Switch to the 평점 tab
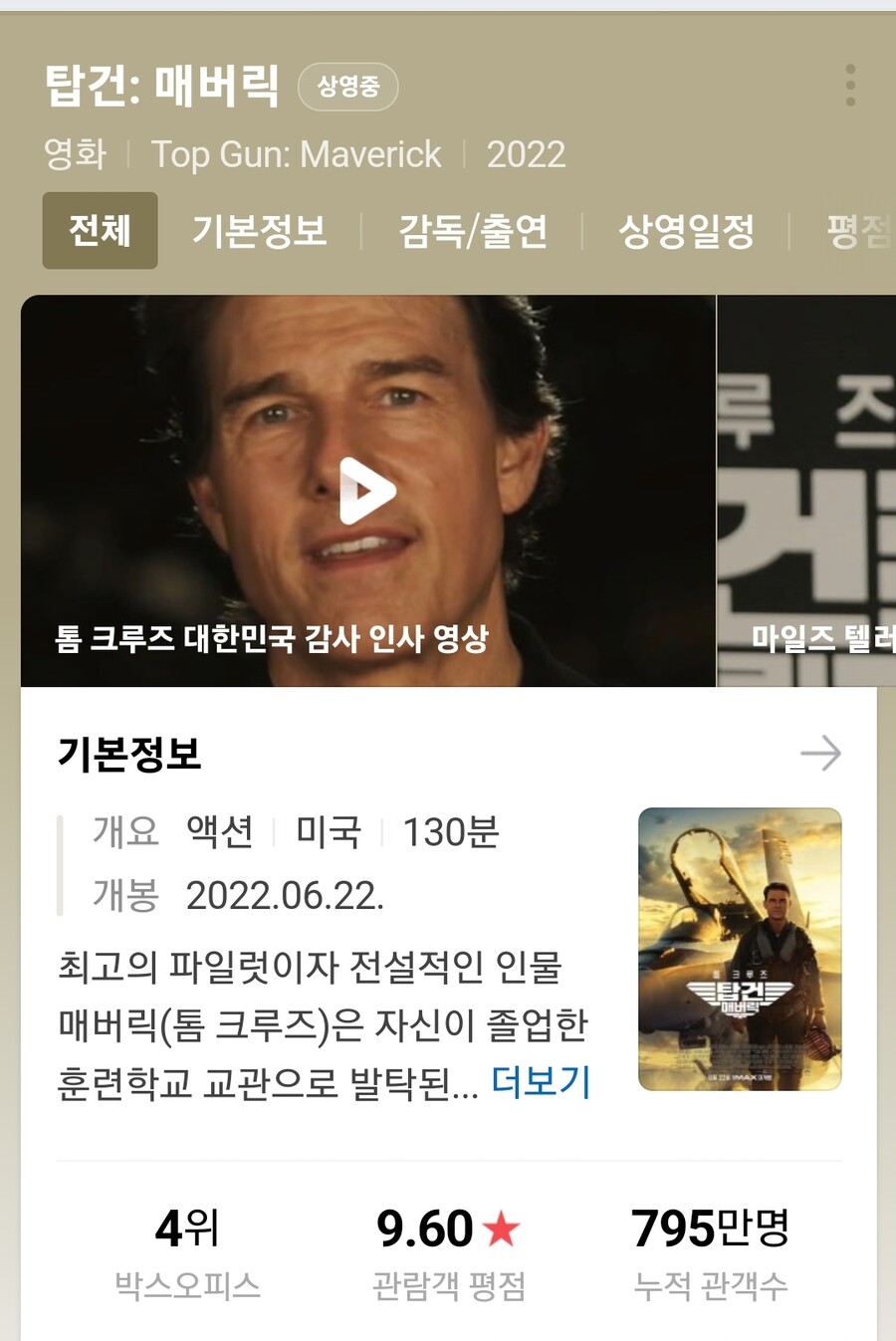Image resolution: width=896 pixels, height=1341 pixels. tap(858, 231)
